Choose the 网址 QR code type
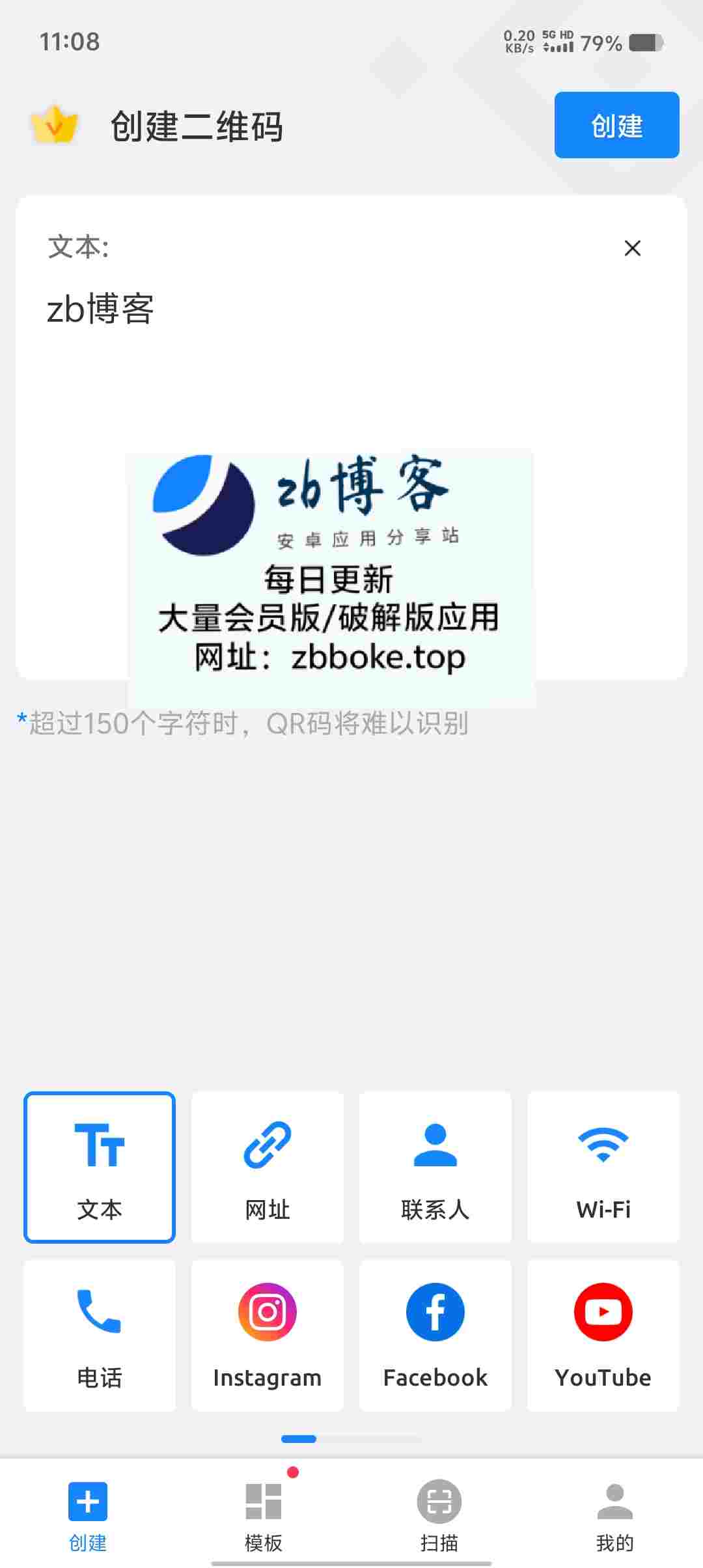The height and width of the screenshot is (1568, 703). (x=268, y=1167)
